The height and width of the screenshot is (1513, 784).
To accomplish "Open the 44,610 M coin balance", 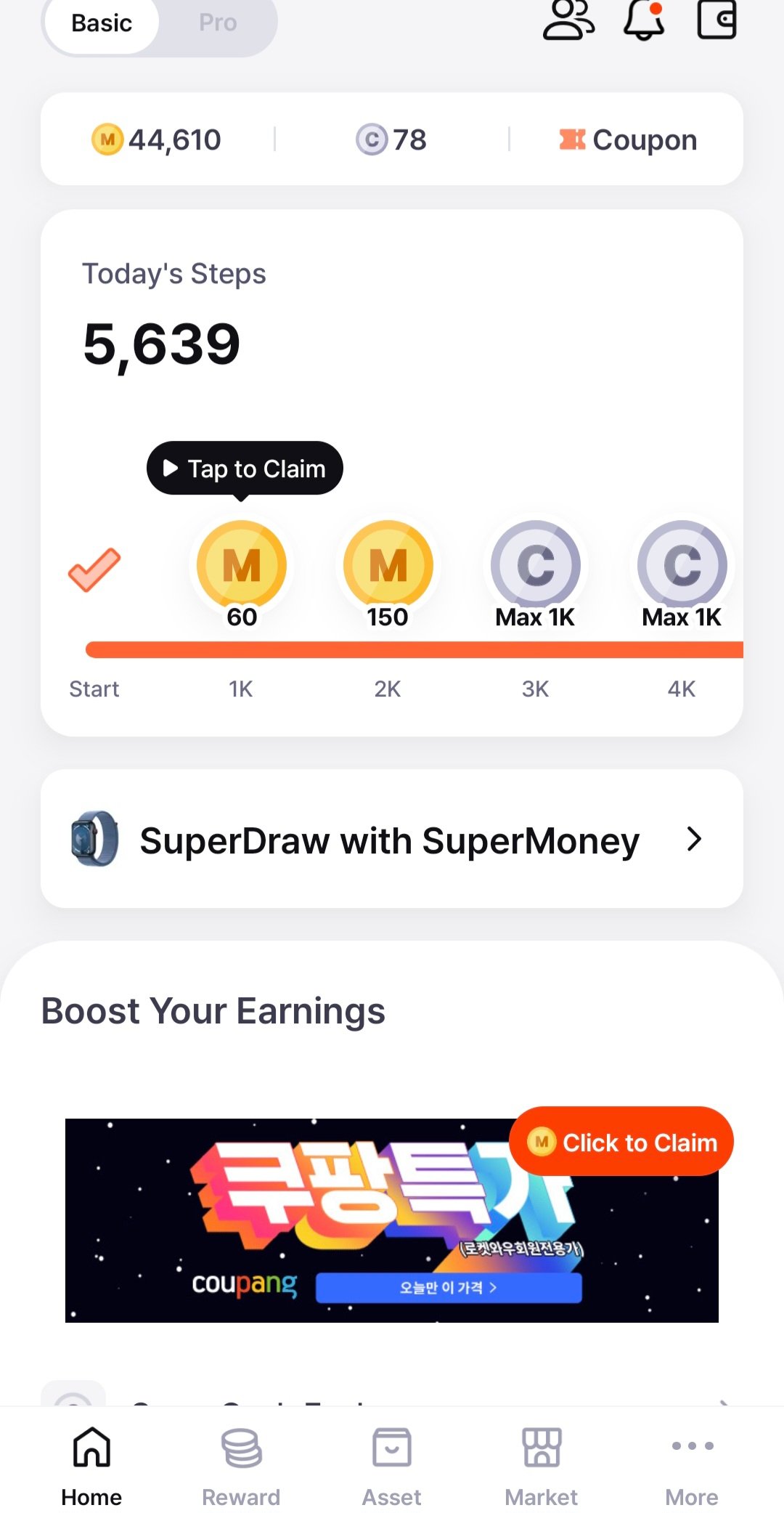I will click(157, 139).
